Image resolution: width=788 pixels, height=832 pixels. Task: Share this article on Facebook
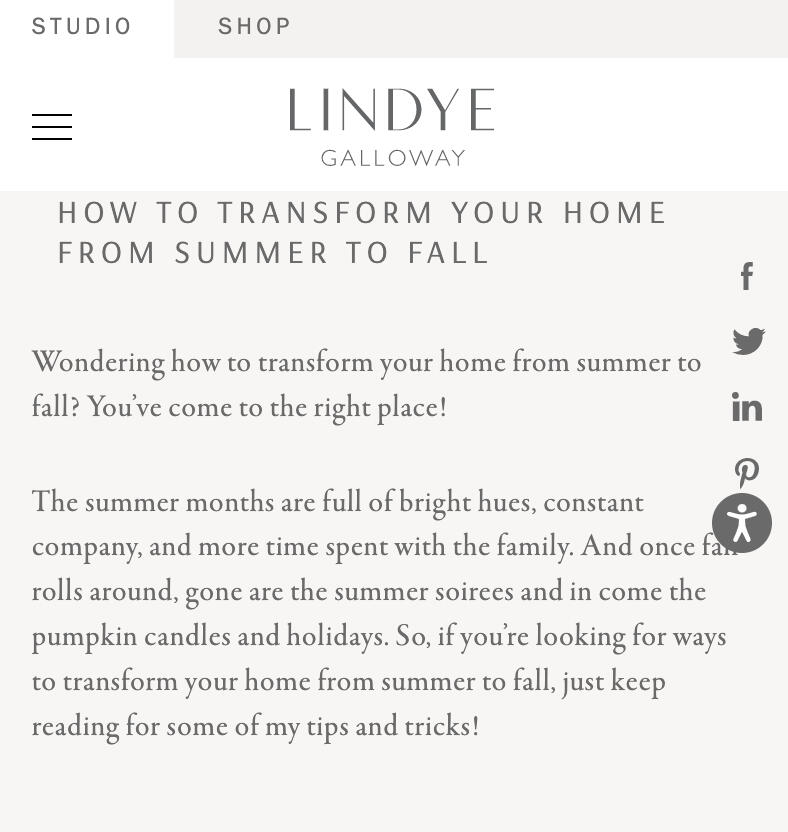747,276
